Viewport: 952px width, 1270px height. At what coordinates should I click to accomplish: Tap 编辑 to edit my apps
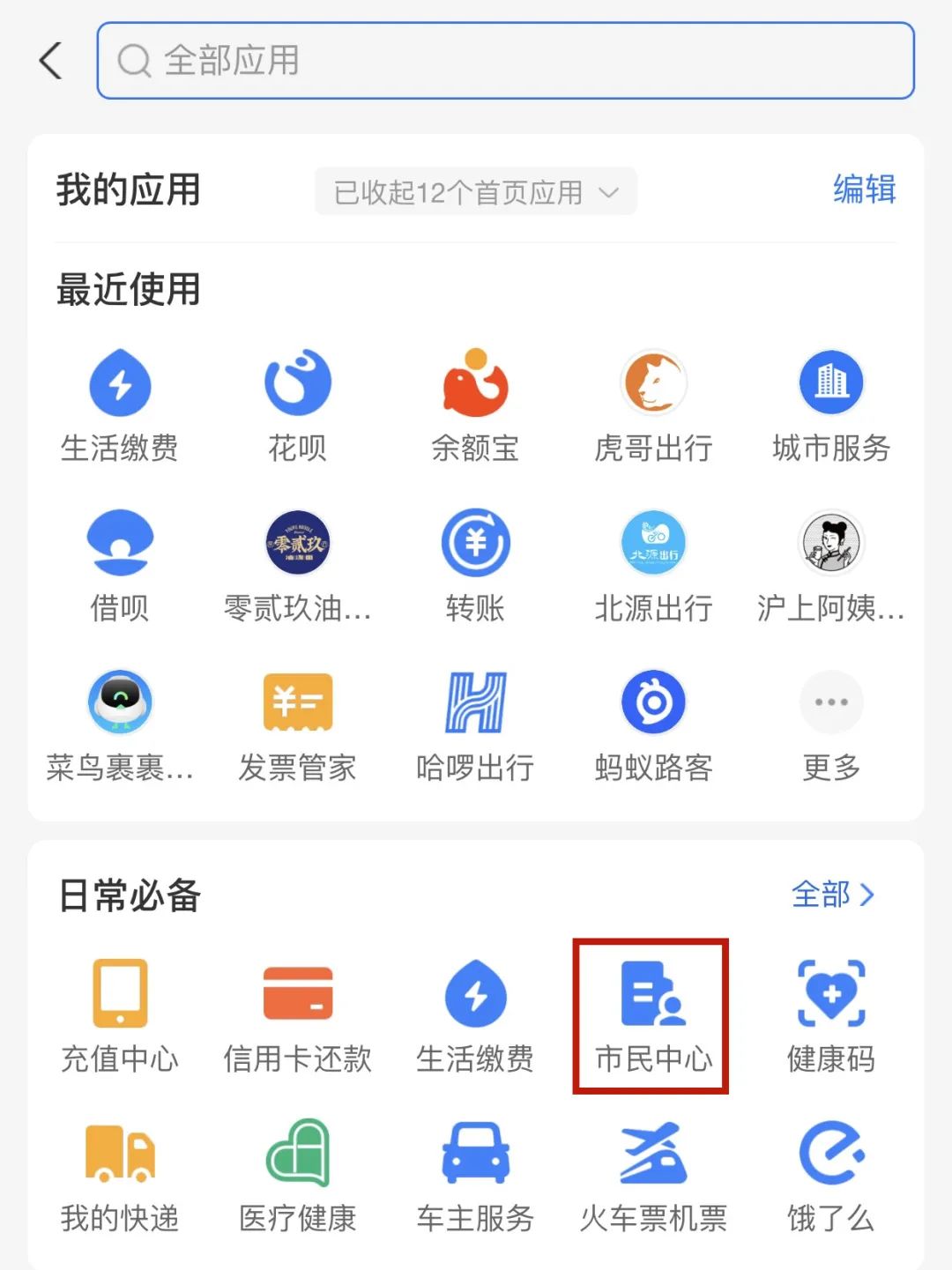tap(864, 189)
